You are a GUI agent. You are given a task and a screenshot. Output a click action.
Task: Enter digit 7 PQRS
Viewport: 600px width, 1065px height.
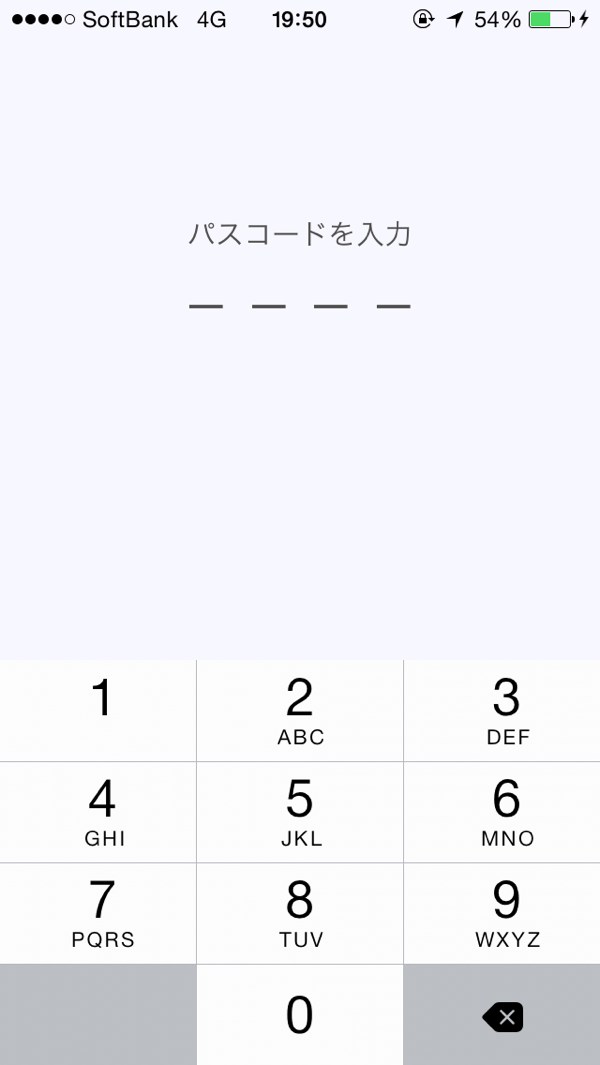tap(98, 914)
